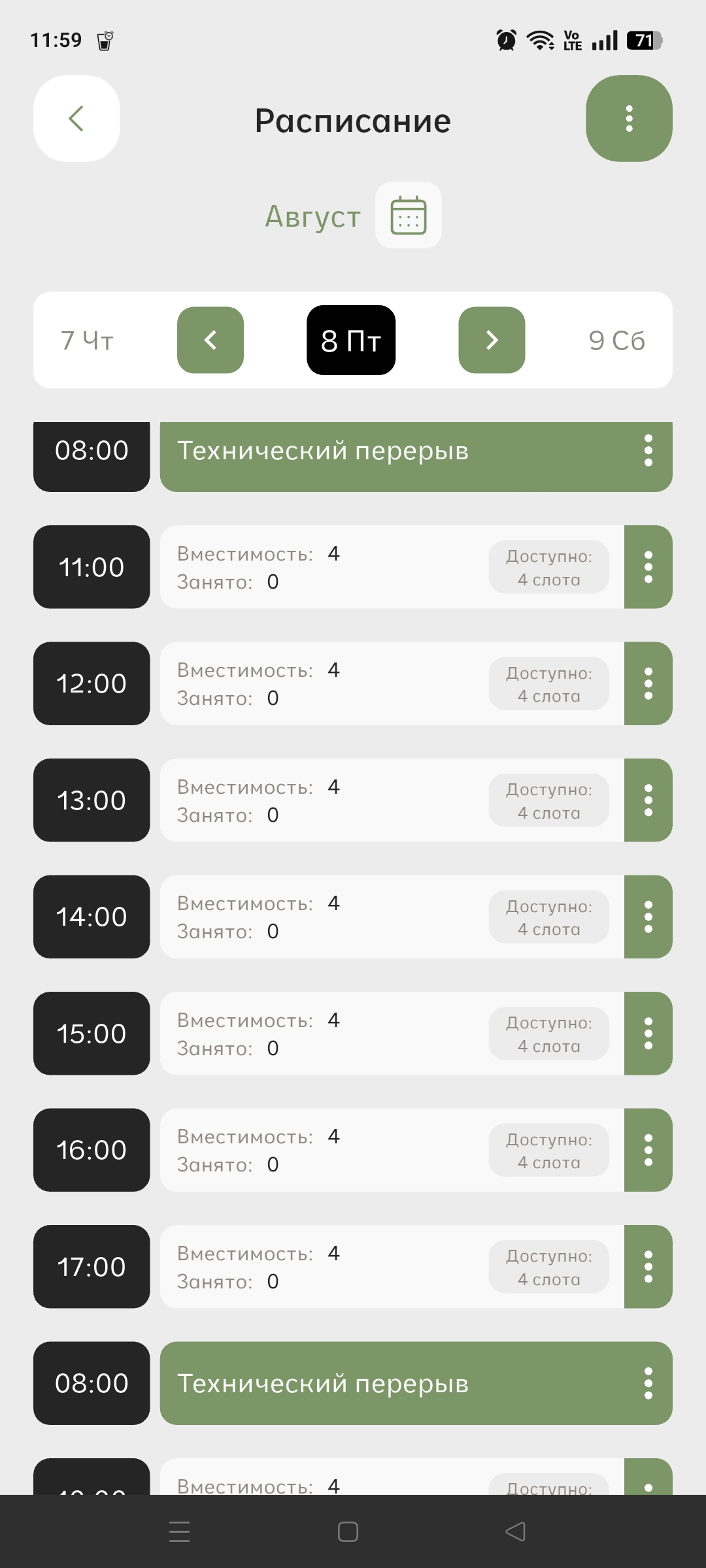706x1568 pixels.
Task: Open the calendar picker next to Август
Action: pyautogui.click(x=408, y=215)
